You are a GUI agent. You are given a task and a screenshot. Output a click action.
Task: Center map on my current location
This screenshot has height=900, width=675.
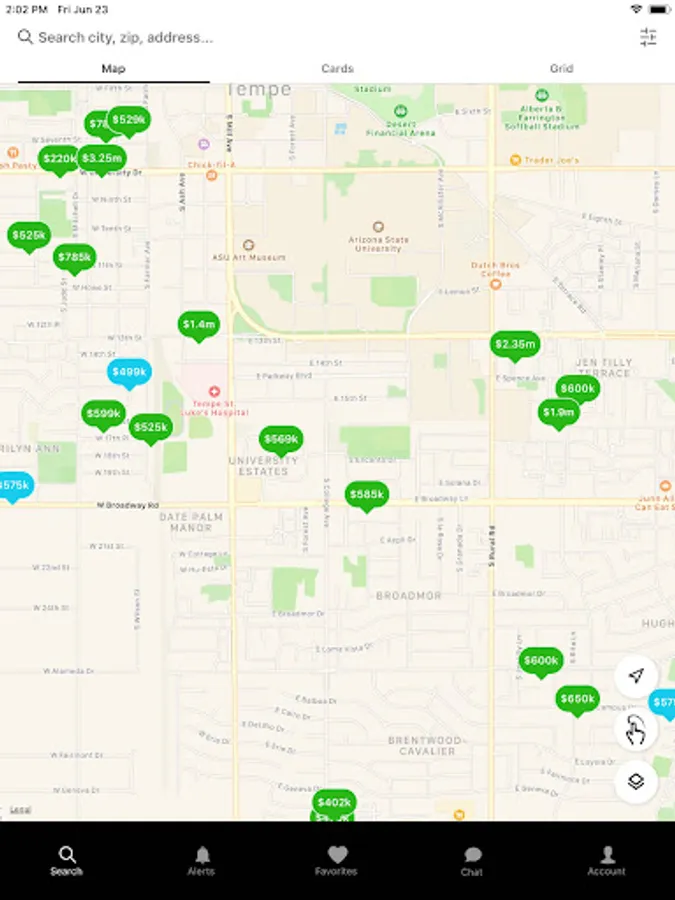click(x=636, y=676)
